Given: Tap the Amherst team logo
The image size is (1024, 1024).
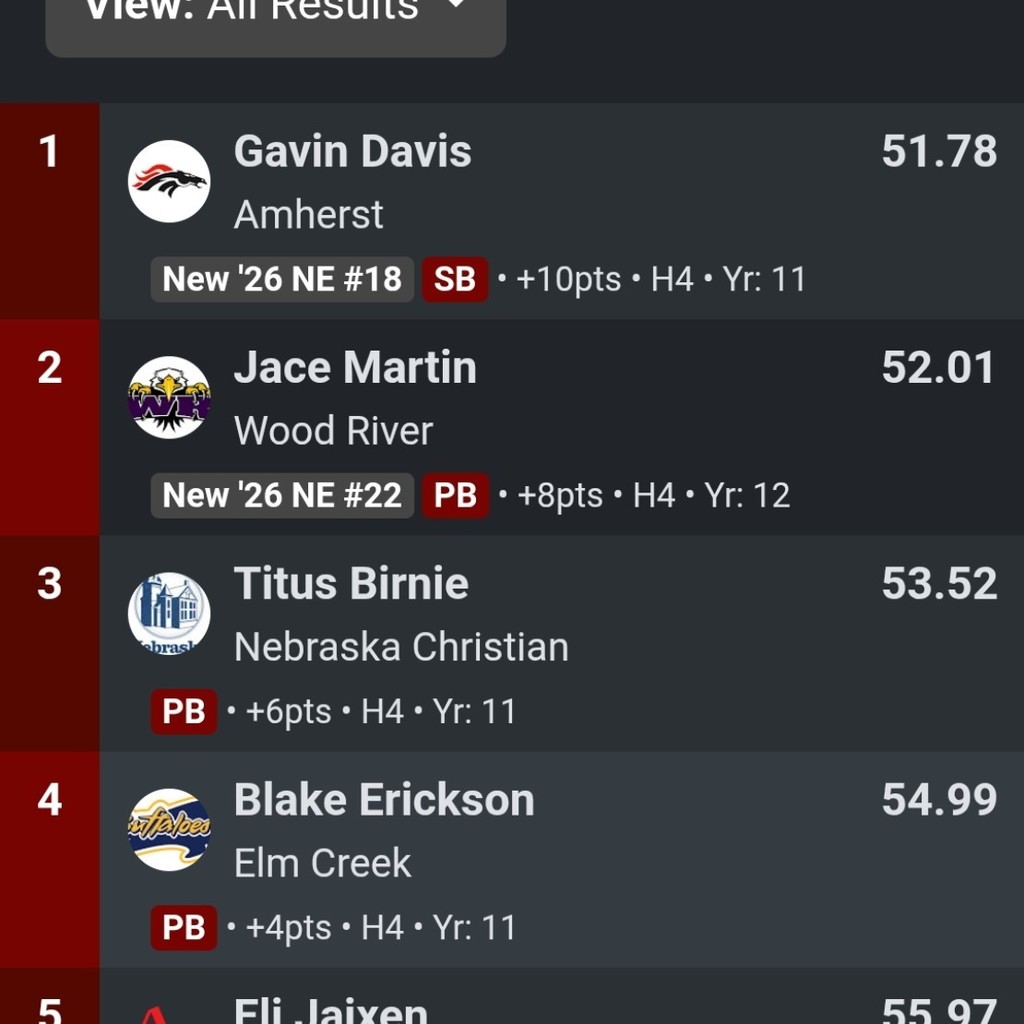Looking at the screenshot, I should coord(169,181).
